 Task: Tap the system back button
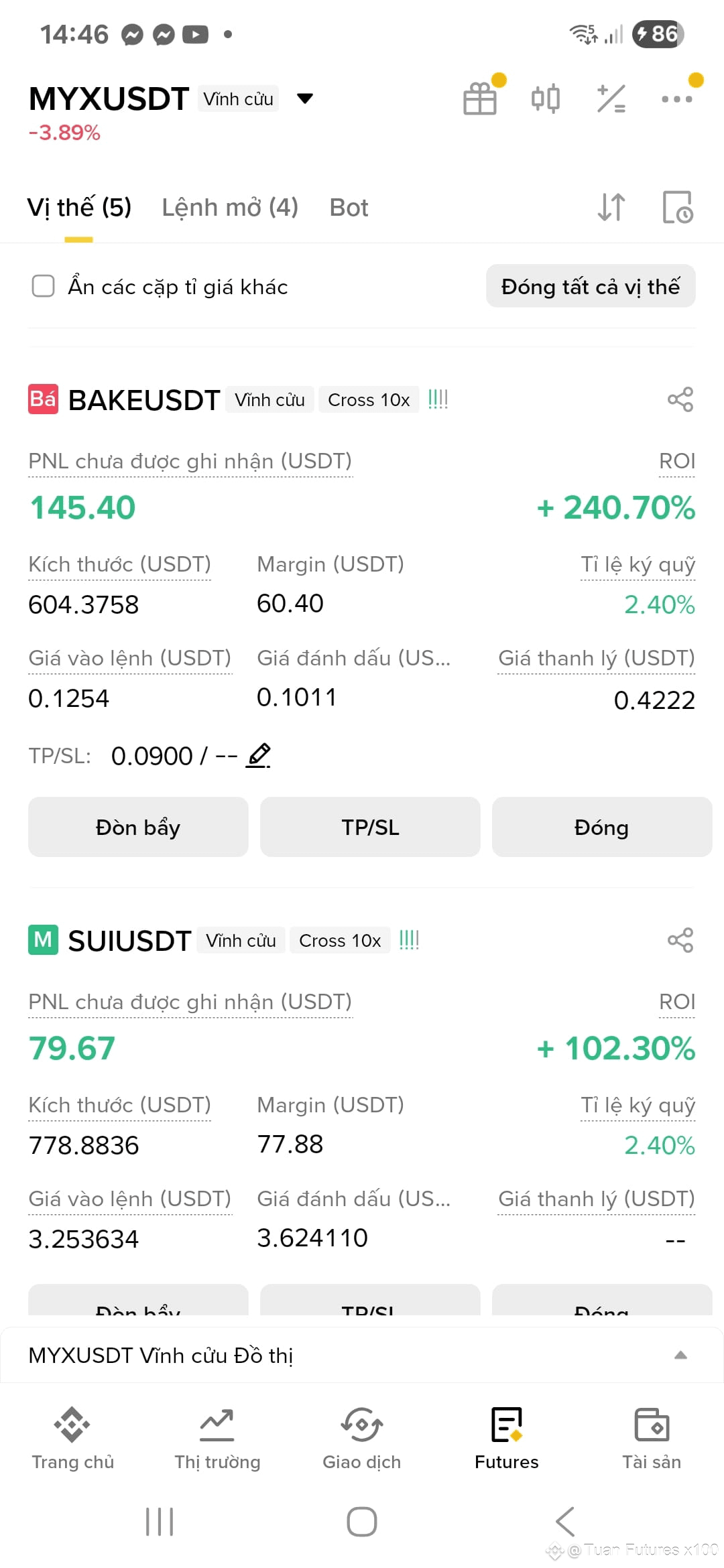tap(565, 1521)
